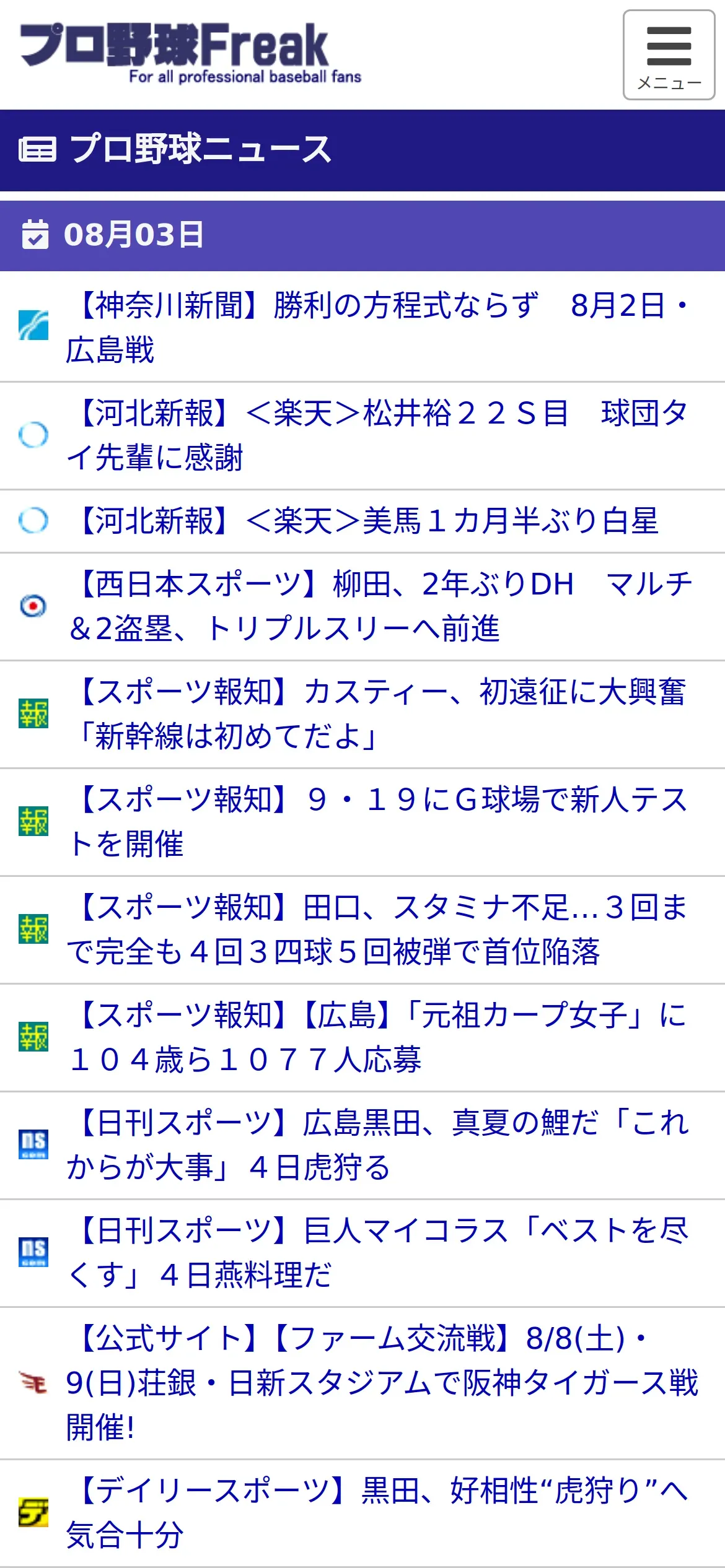This screenshot has height=1568, width=725.
Task: Open 公式サイト ファーム交流戦 announcement
Action: [380, 1383]
